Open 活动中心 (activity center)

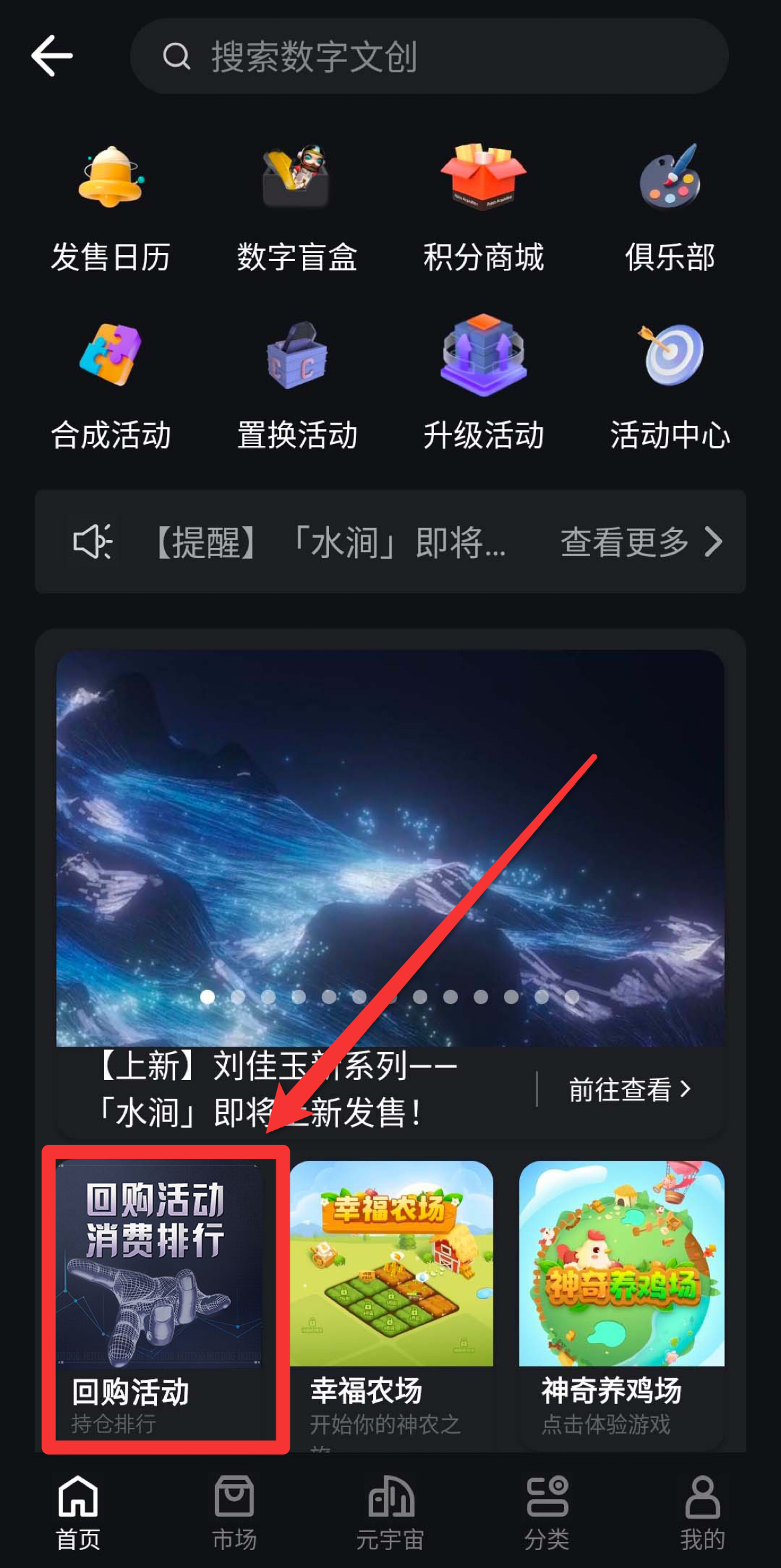pos(670,385)
